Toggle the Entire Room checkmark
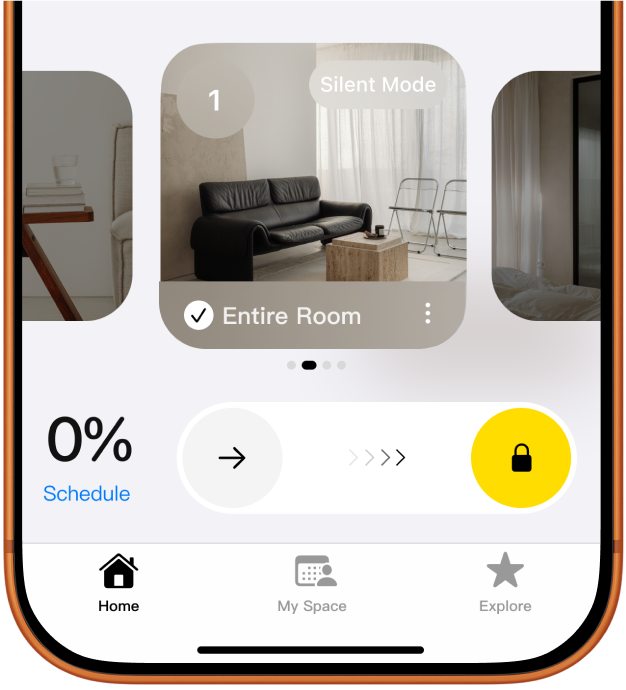626x690 pixels. click(199, 316)
